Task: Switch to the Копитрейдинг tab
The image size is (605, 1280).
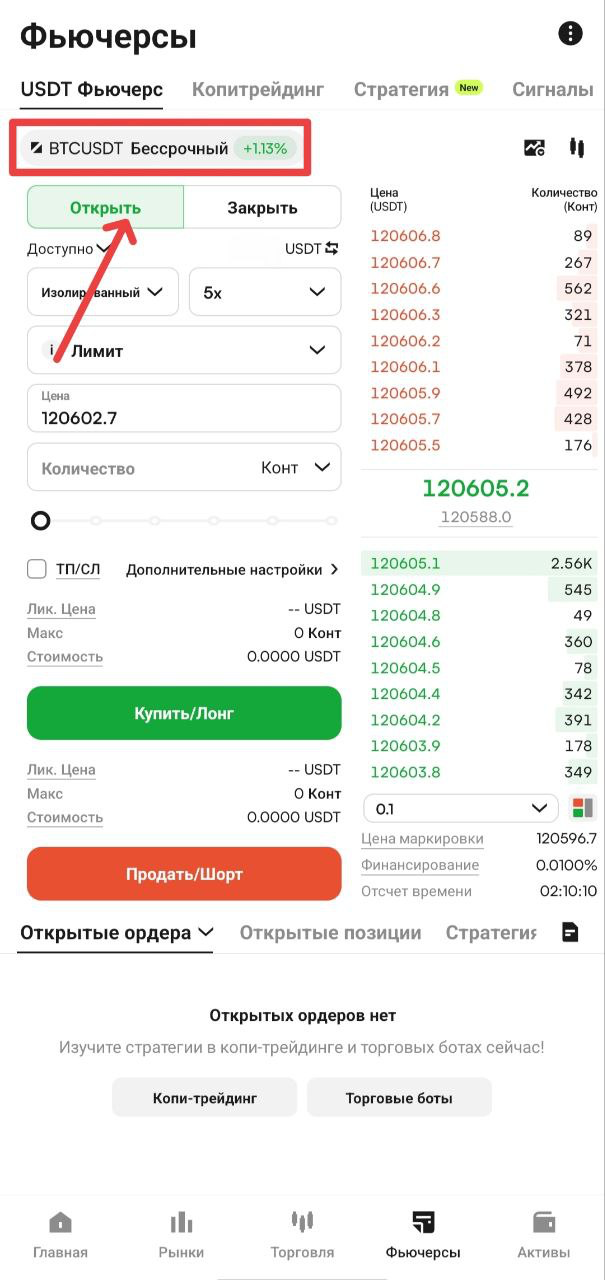Action: click(258, 89)
